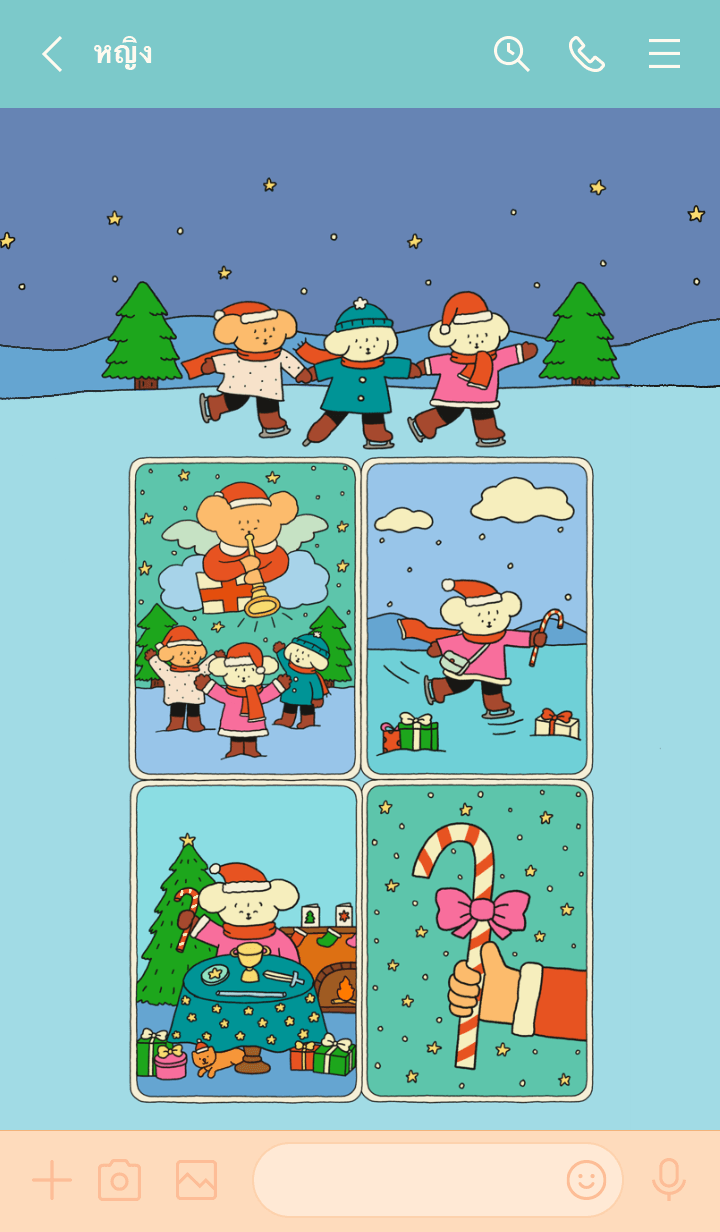Open the chat menu
This screenshot has height=1232, width=720.
coord(664,54)
